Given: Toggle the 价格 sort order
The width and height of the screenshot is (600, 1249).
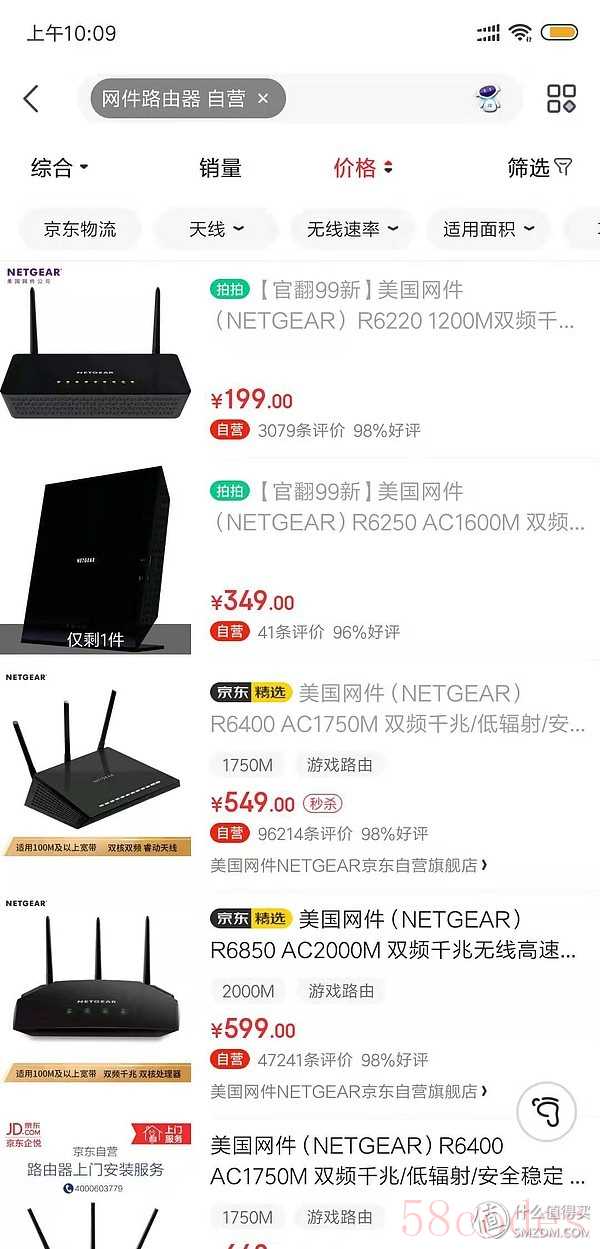Looking at the screenshot, I should [x=363, y=168].
